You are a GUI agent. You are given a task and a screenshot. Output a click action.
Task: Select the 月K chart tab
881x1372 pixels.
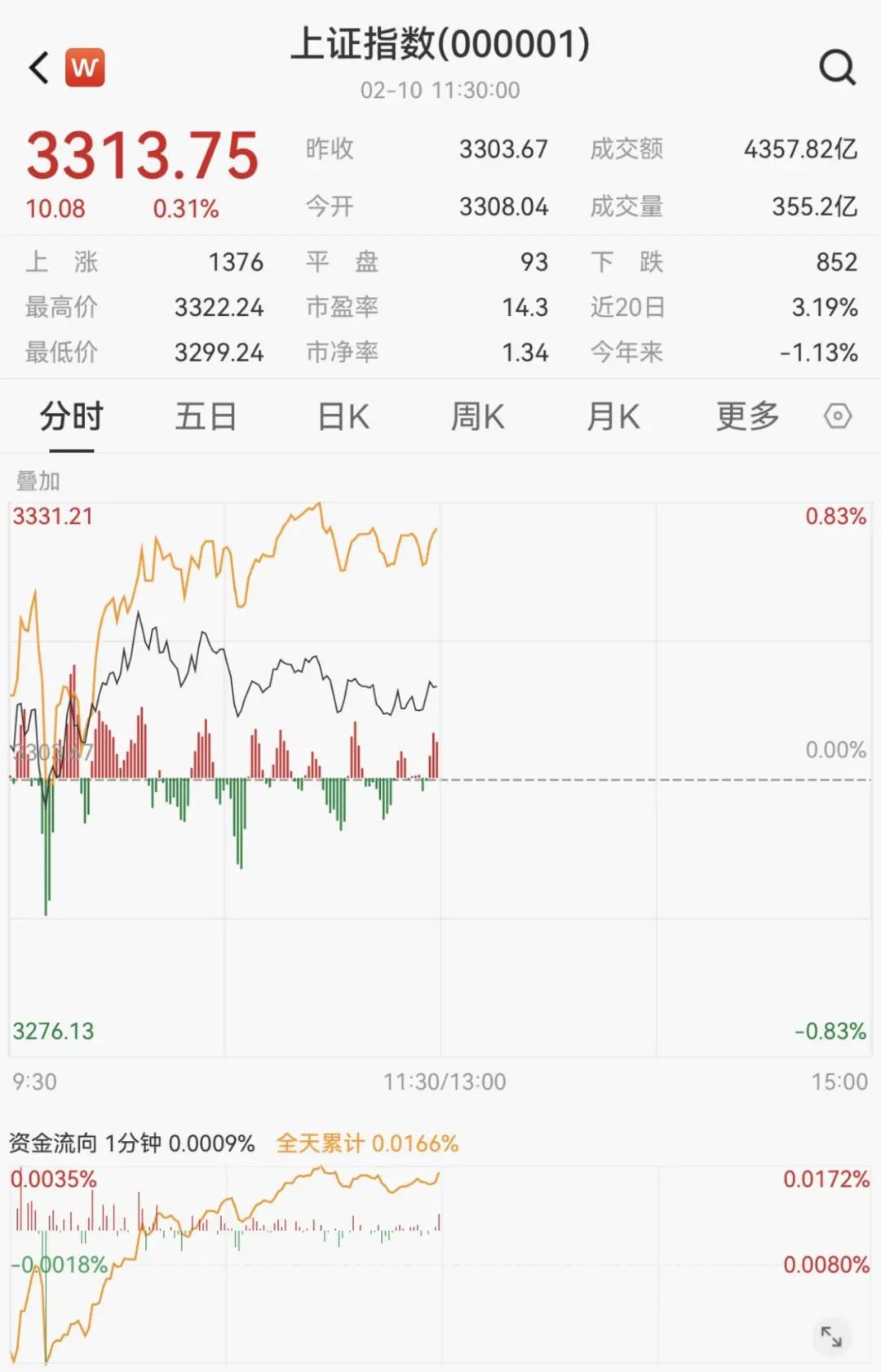pos(613,417)
